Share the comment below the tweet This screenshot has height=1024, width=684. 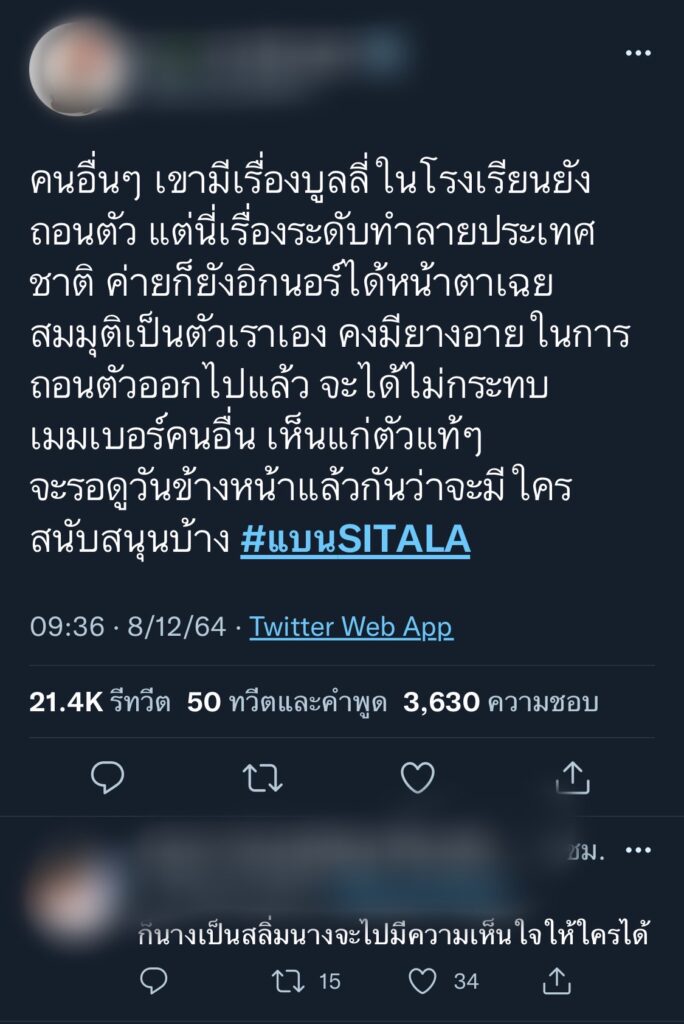(x=559, y=981)
